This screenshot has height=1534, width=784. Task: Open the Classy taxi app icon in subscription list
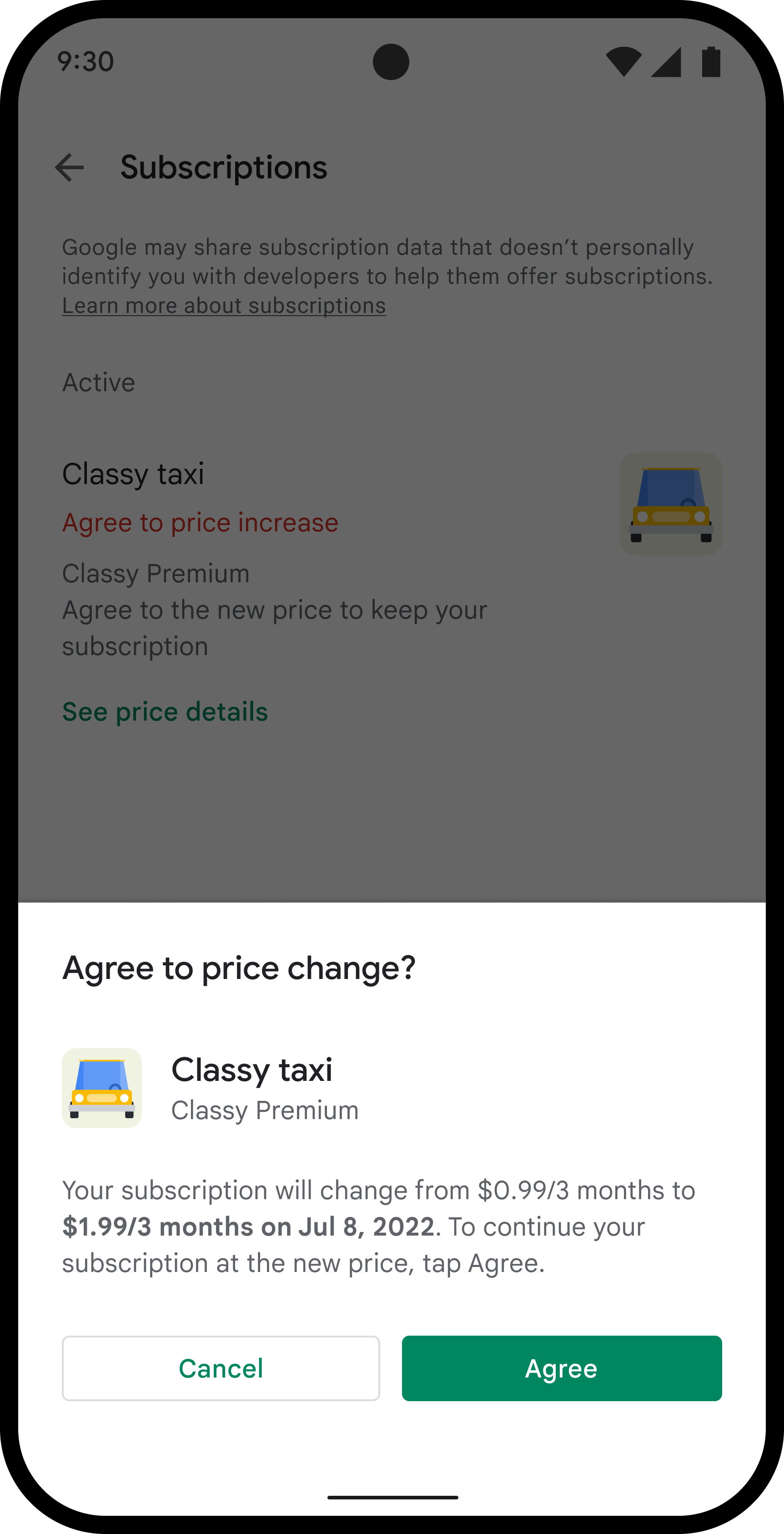coord(670,504)
